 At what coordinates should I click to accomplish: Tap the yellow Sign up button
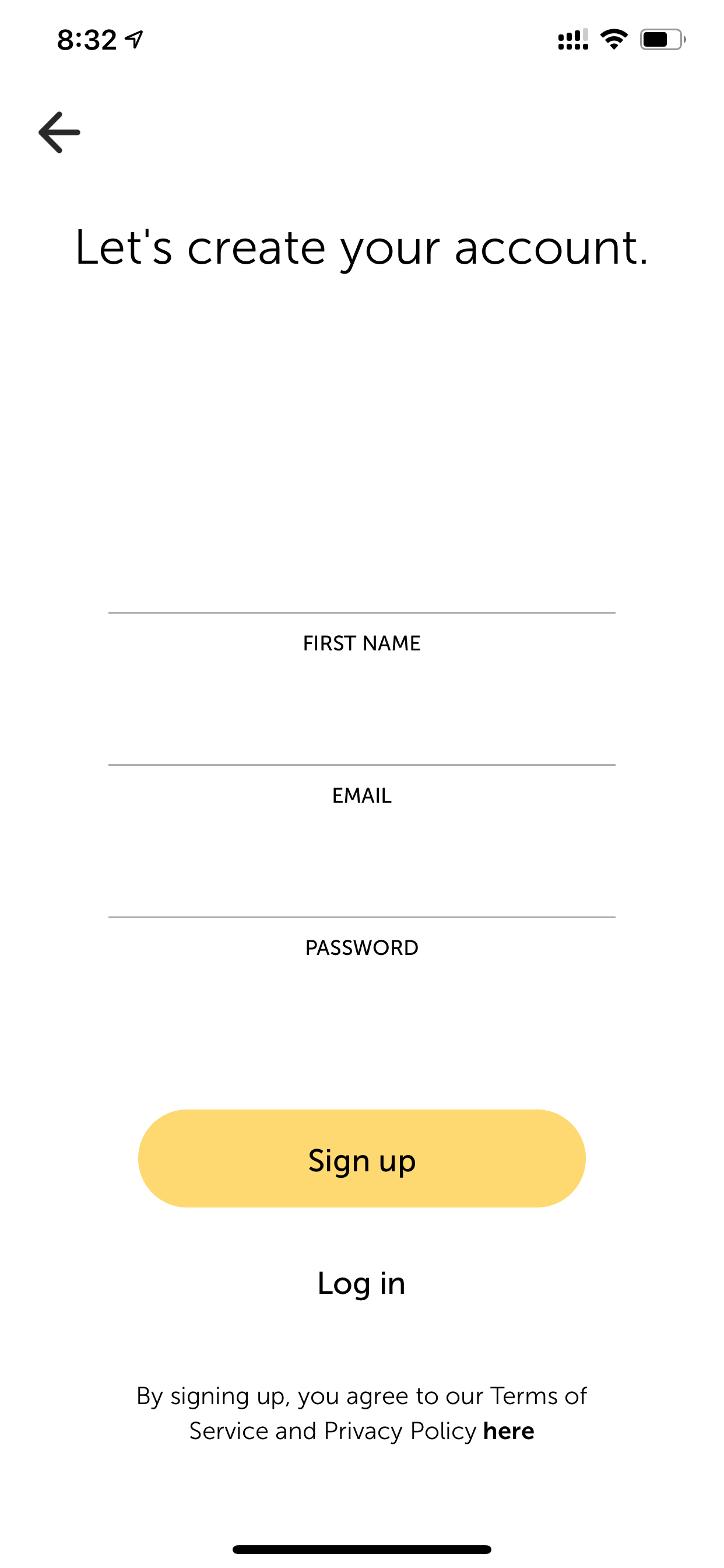point(362,1158)
